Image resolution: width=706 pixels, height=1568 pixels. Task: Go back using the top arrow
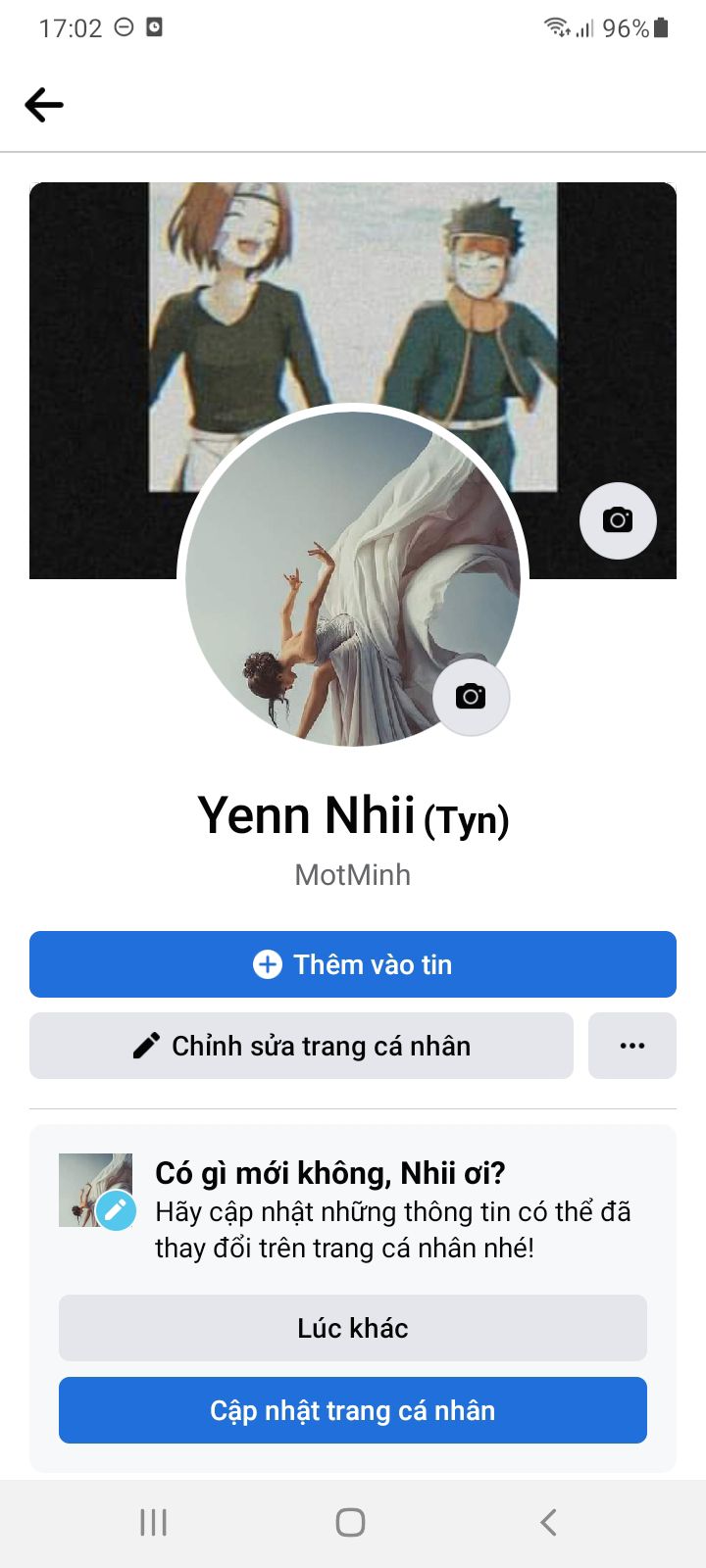44,105
